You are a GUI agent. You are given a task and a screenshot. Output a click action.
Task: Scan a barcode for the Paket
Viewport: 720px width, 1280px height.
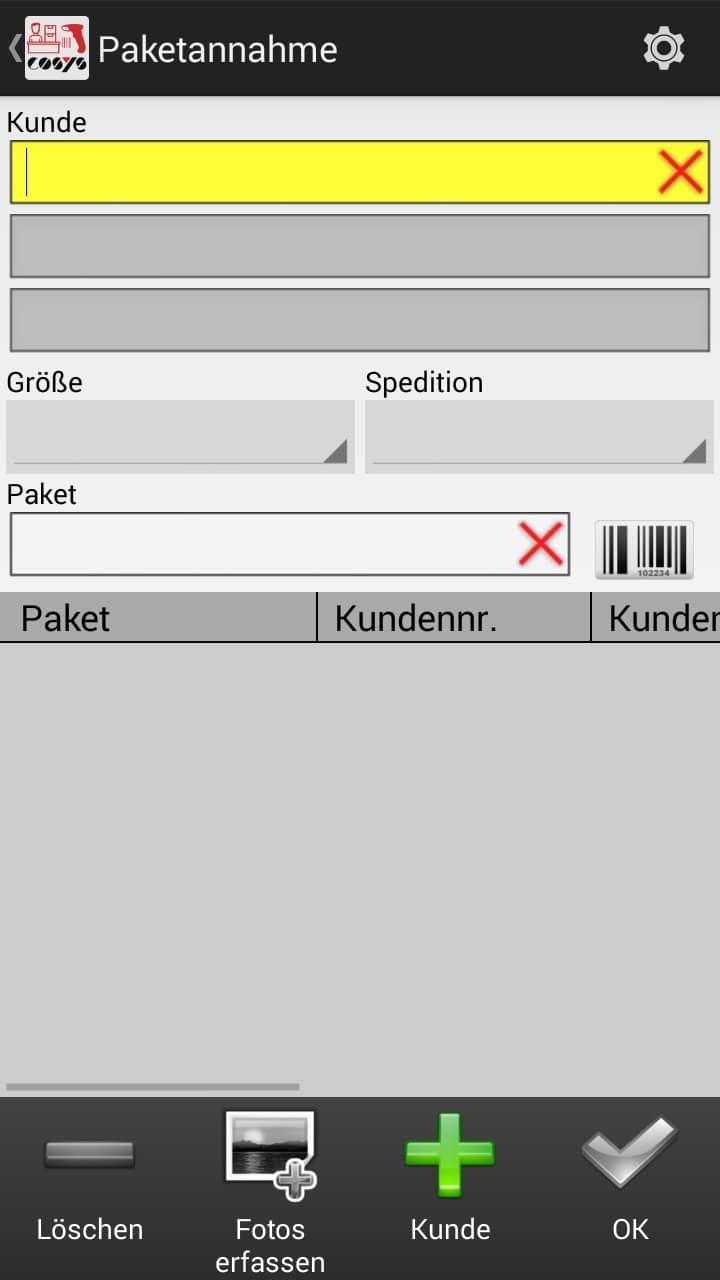pos(644,548)
